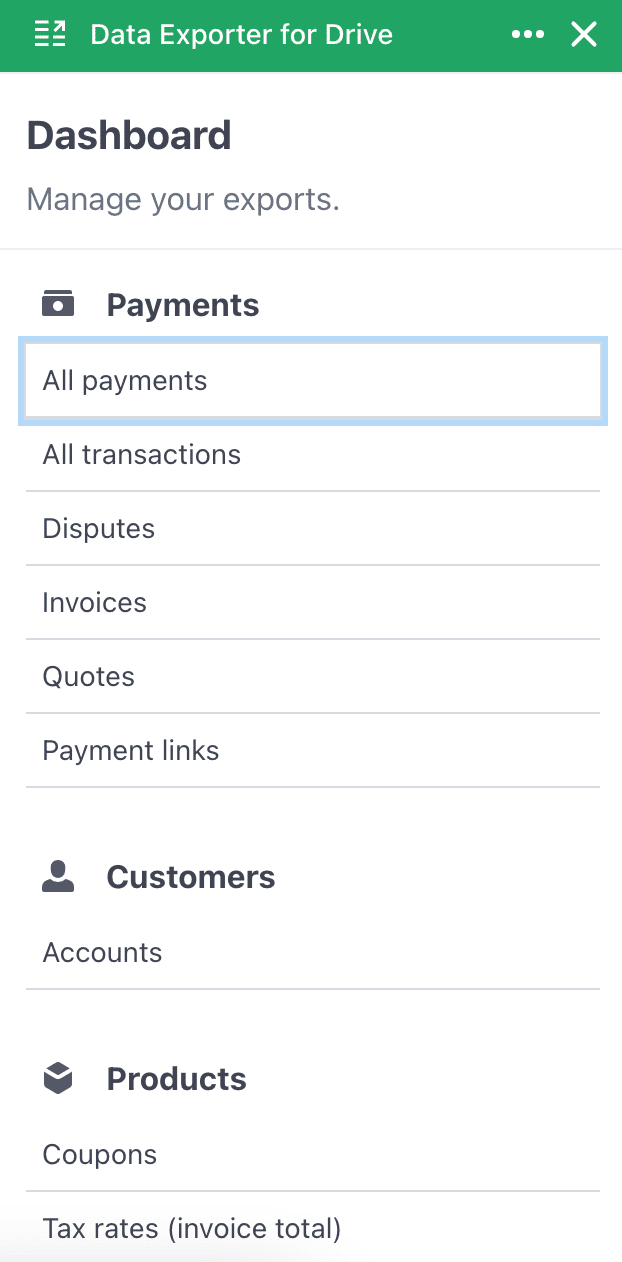The height and width of the screenshot is (1262, 622).
Task: Close the Data Exporter panel
Action: point(584,35)
